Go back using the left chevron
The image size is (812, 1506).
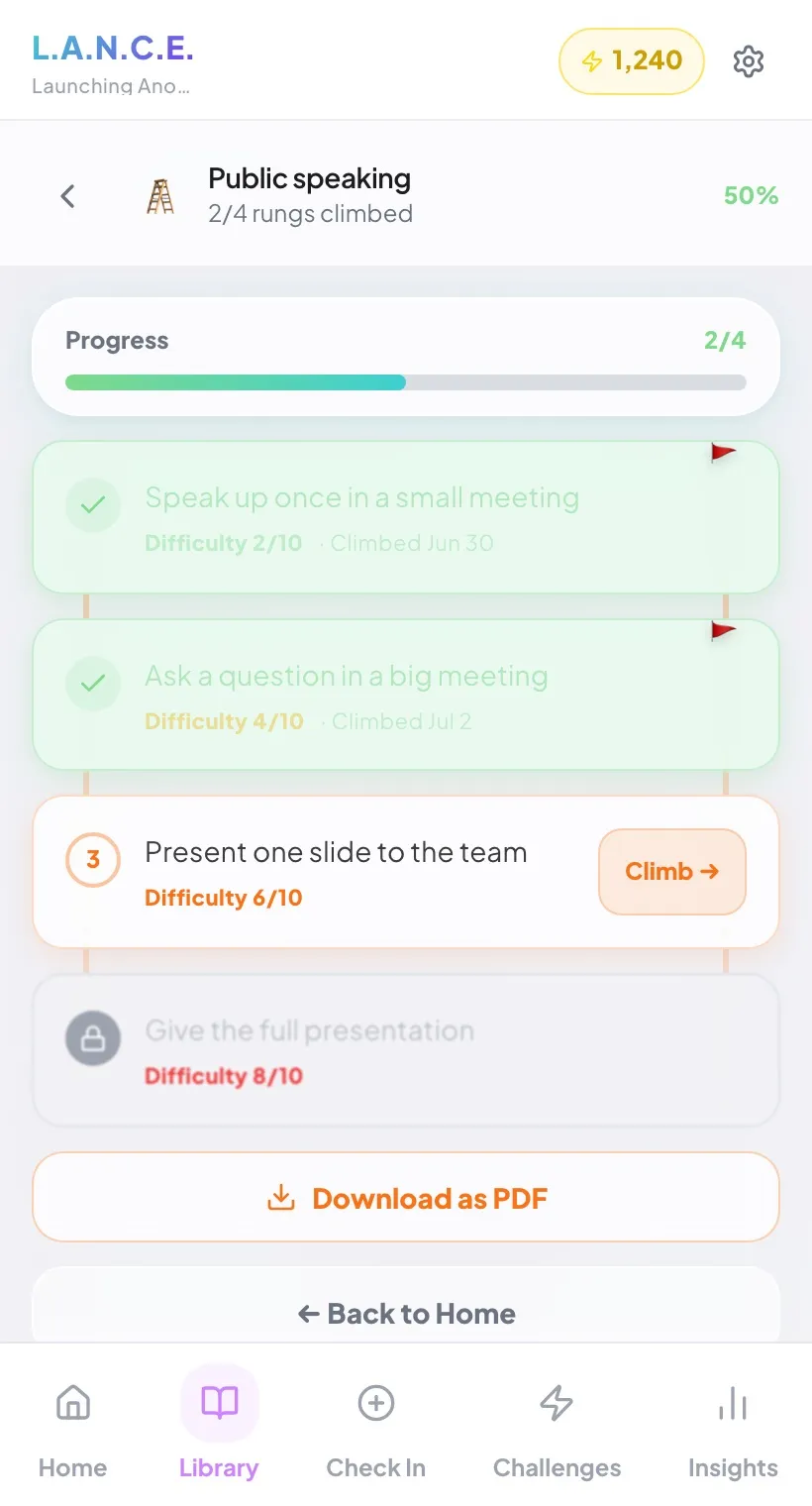67,196
